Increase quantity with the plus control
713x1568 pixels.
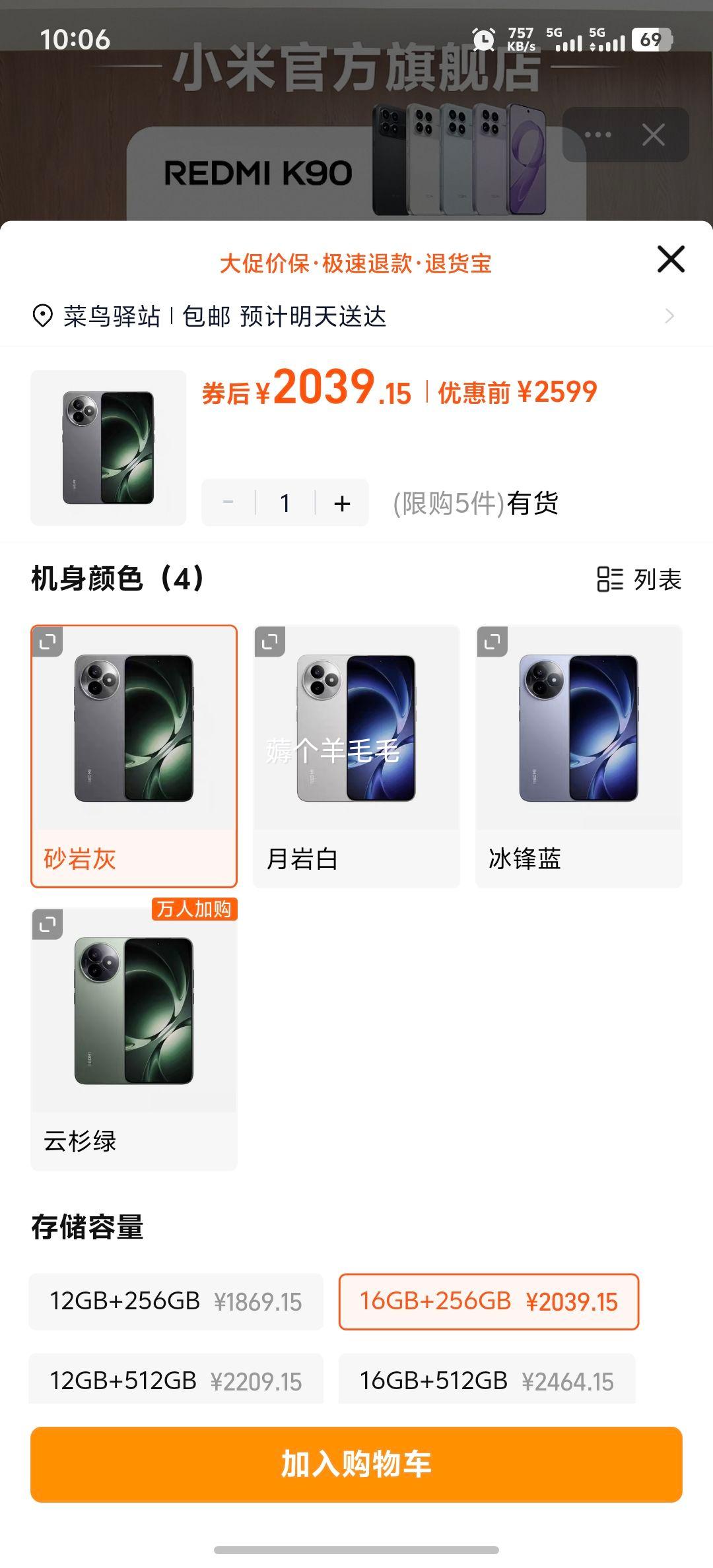pos(341,503)
